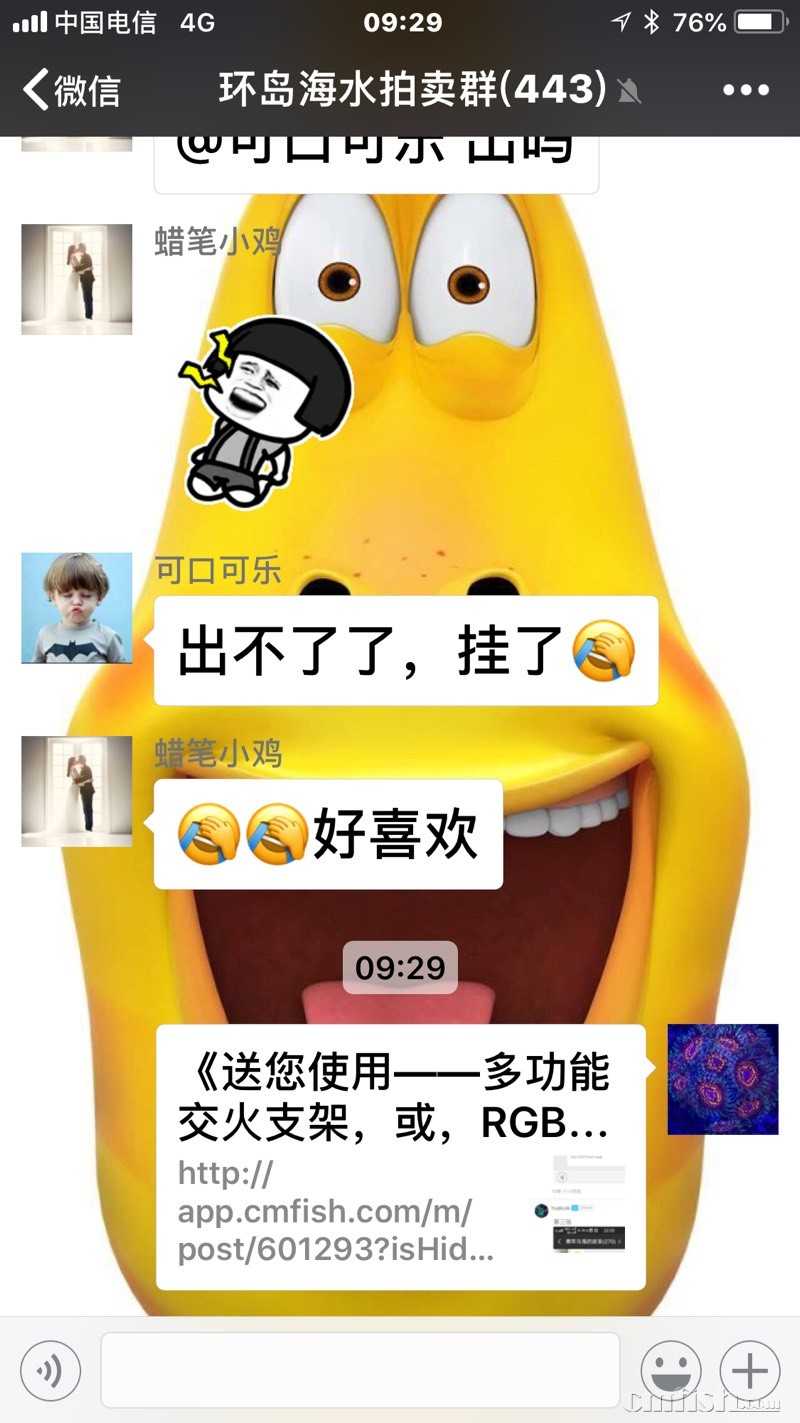Switch to voice message input
Screen dimensions: 800x1423
(50, 1370)
